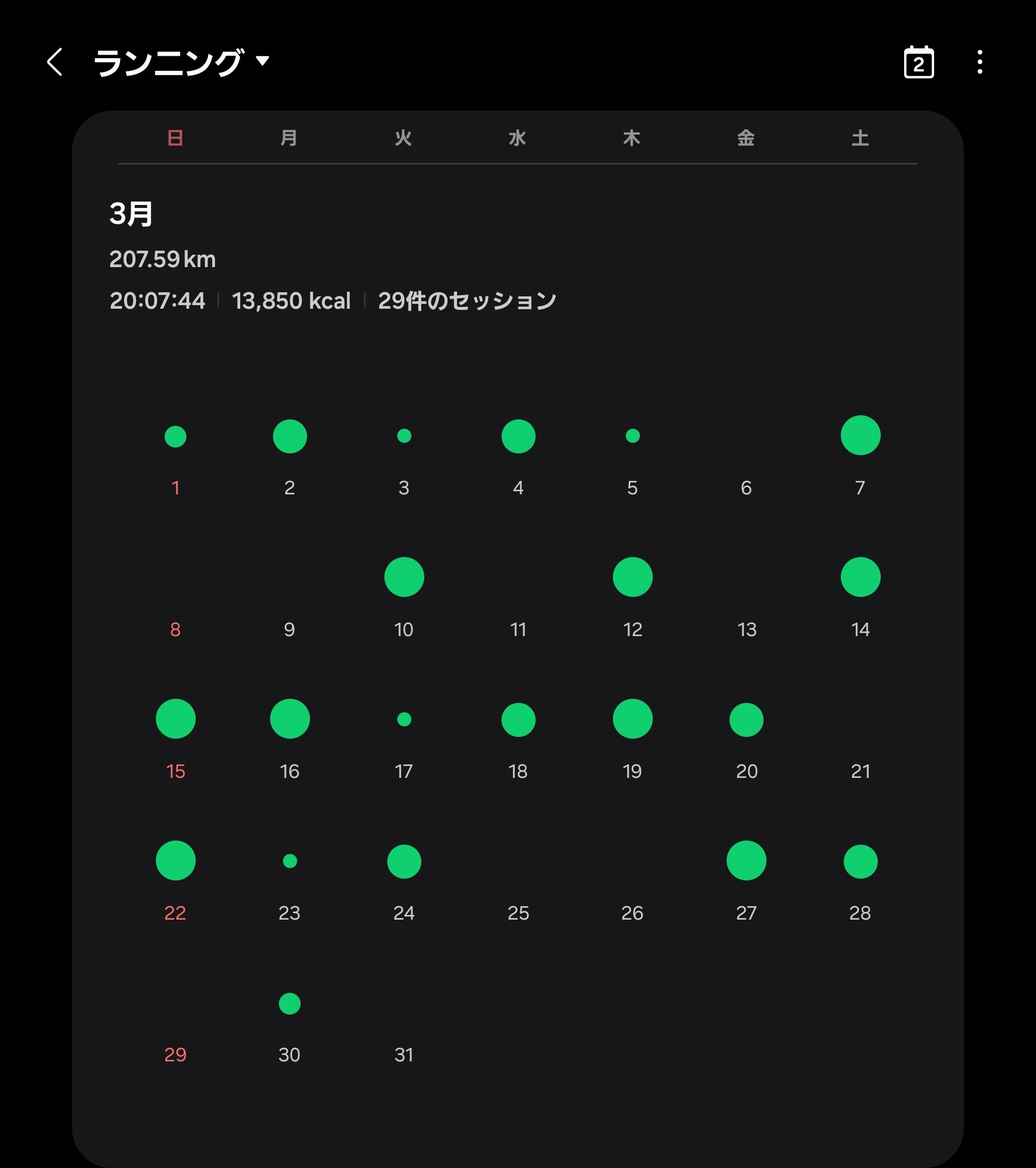View March 30 running session
This screenshot has width=1036, height=1168.
[289, 1004]
